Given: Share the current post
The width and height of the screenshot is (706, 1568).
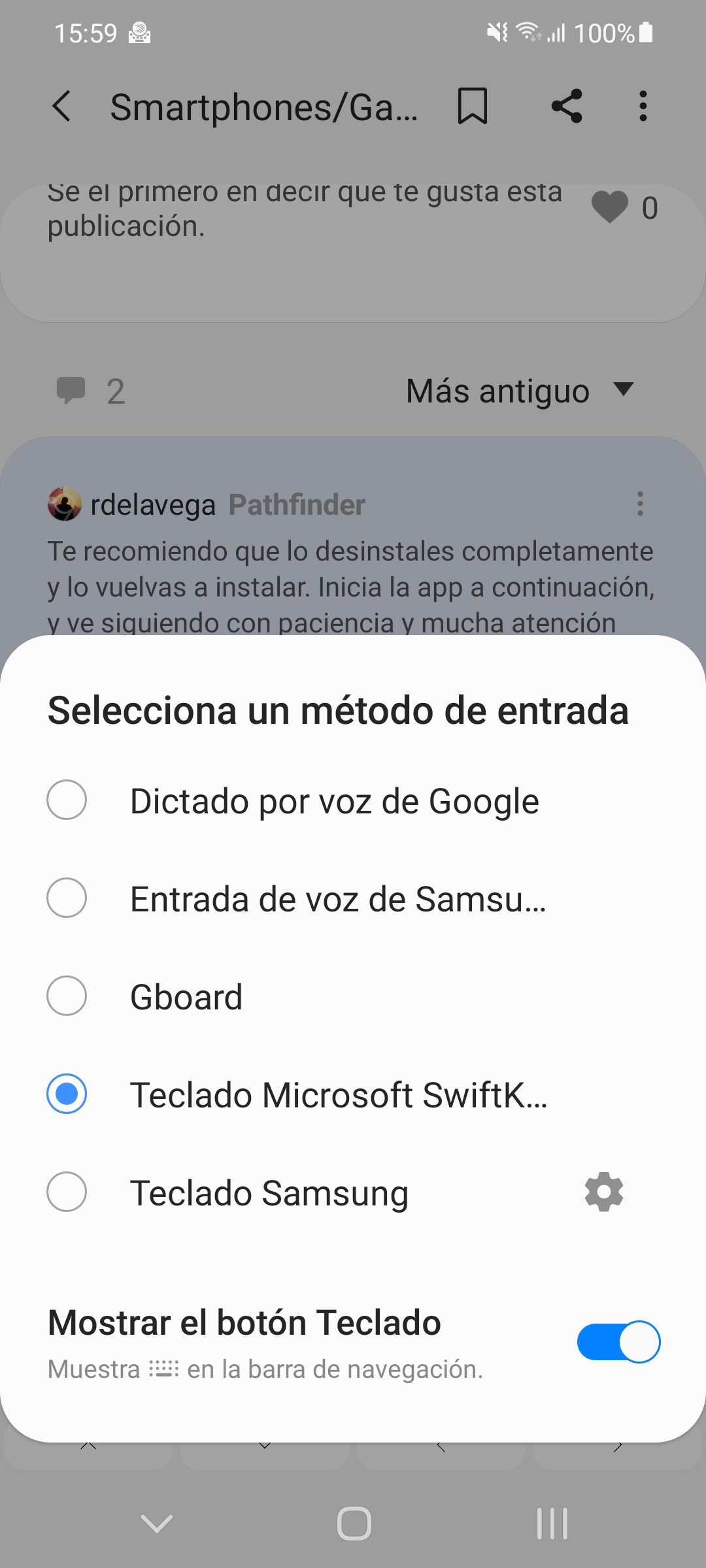Looking at the screenshot, I should tap(566, 106).
